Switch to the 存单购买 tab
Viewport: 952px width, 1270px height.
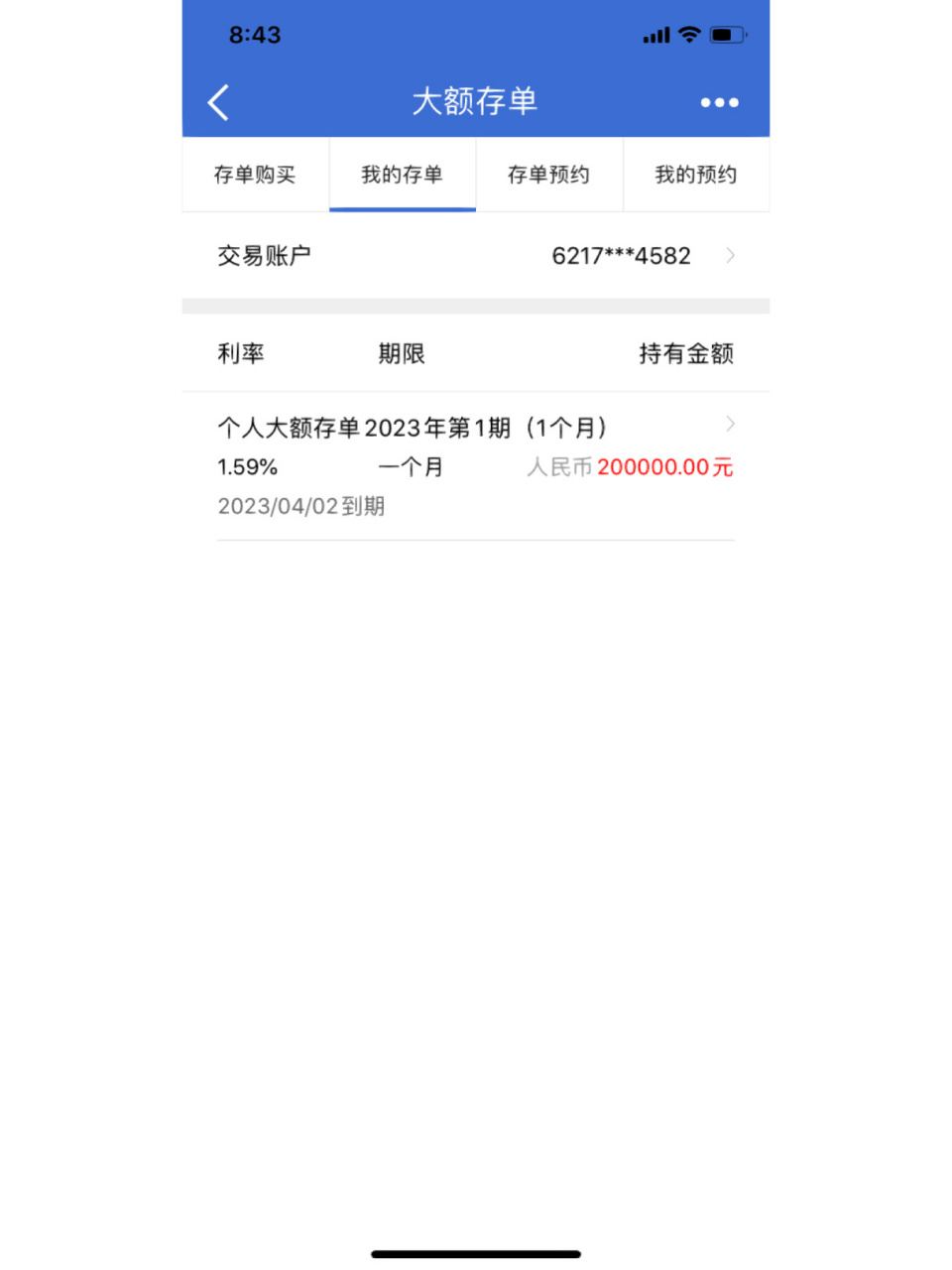(x=254, y=175)
